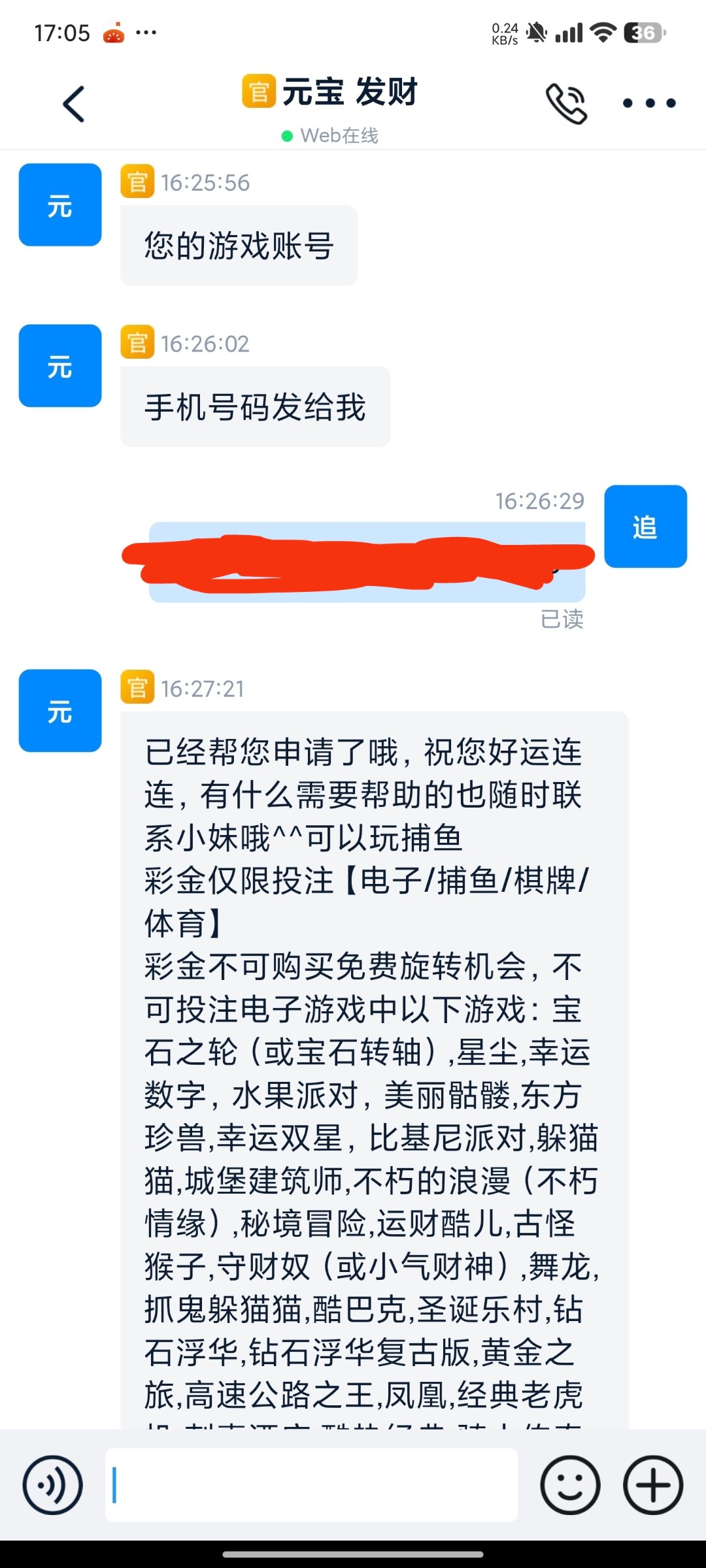Go back from the 元宝 发财 chat
Image resolution: width=706 pixels, height=1568 pixels.
click(73, 104)
